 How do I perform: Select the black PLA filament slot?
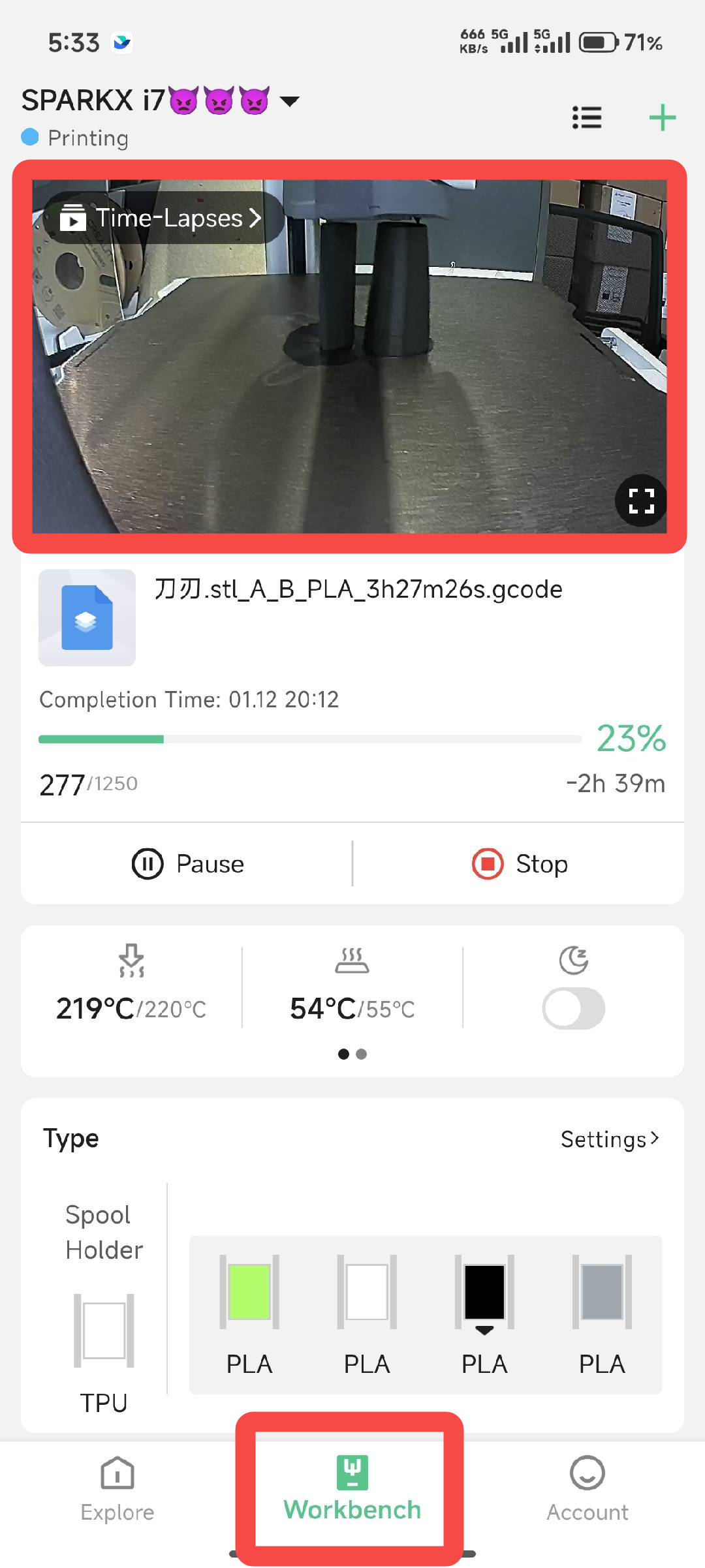484,1292
